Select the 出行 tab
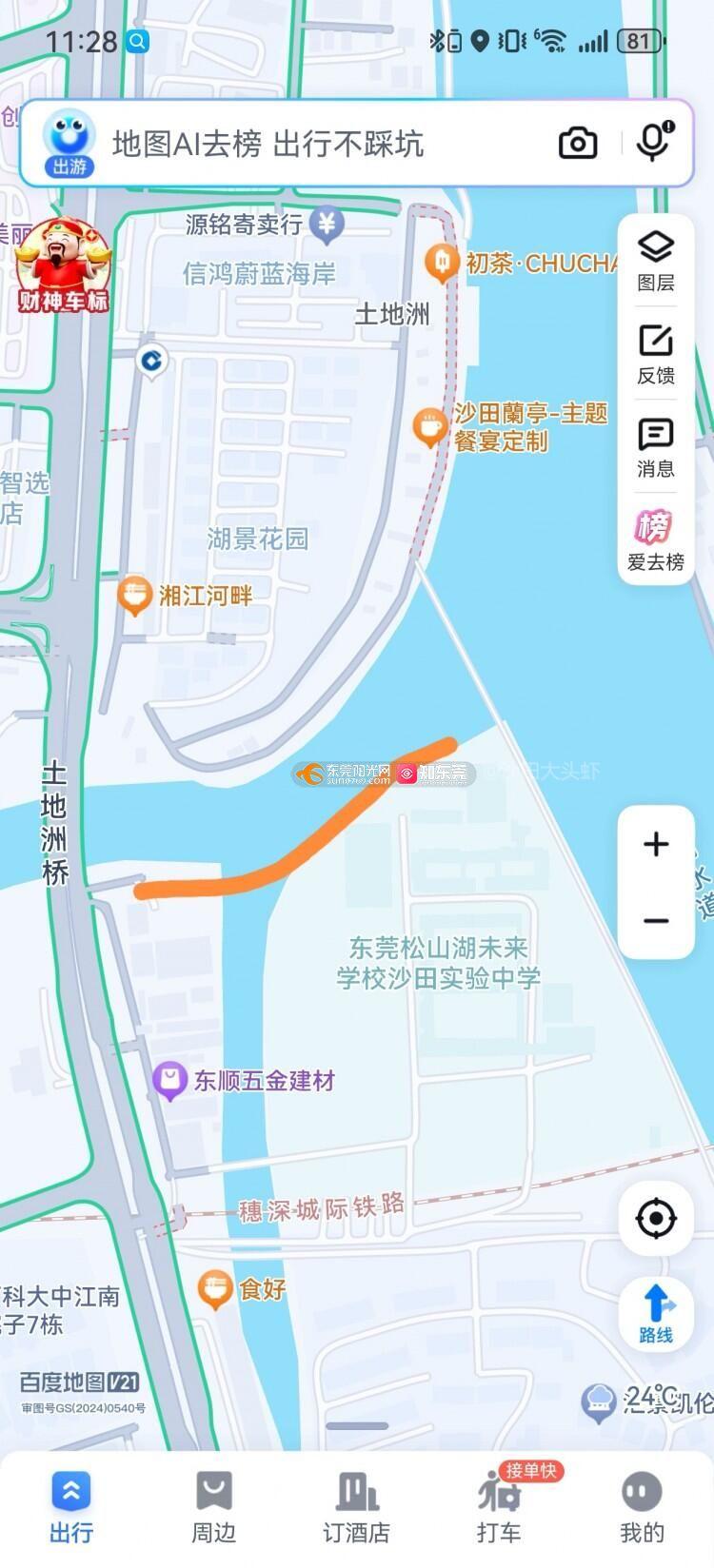Viewport: 714px width, 1568px height. (x=71, y=1506)
